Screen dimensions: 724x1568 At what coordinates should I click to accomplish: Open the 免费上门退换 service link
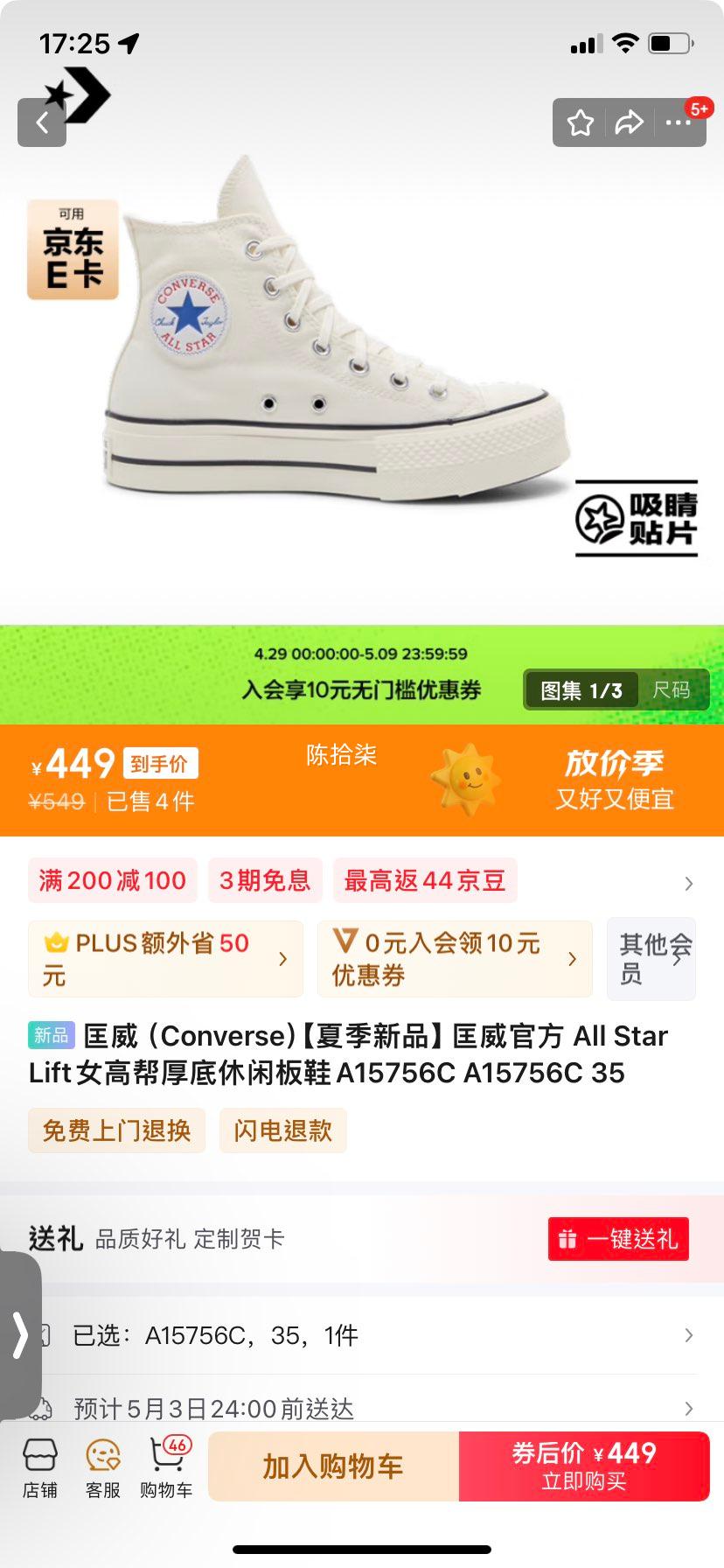coord(116,1130)
